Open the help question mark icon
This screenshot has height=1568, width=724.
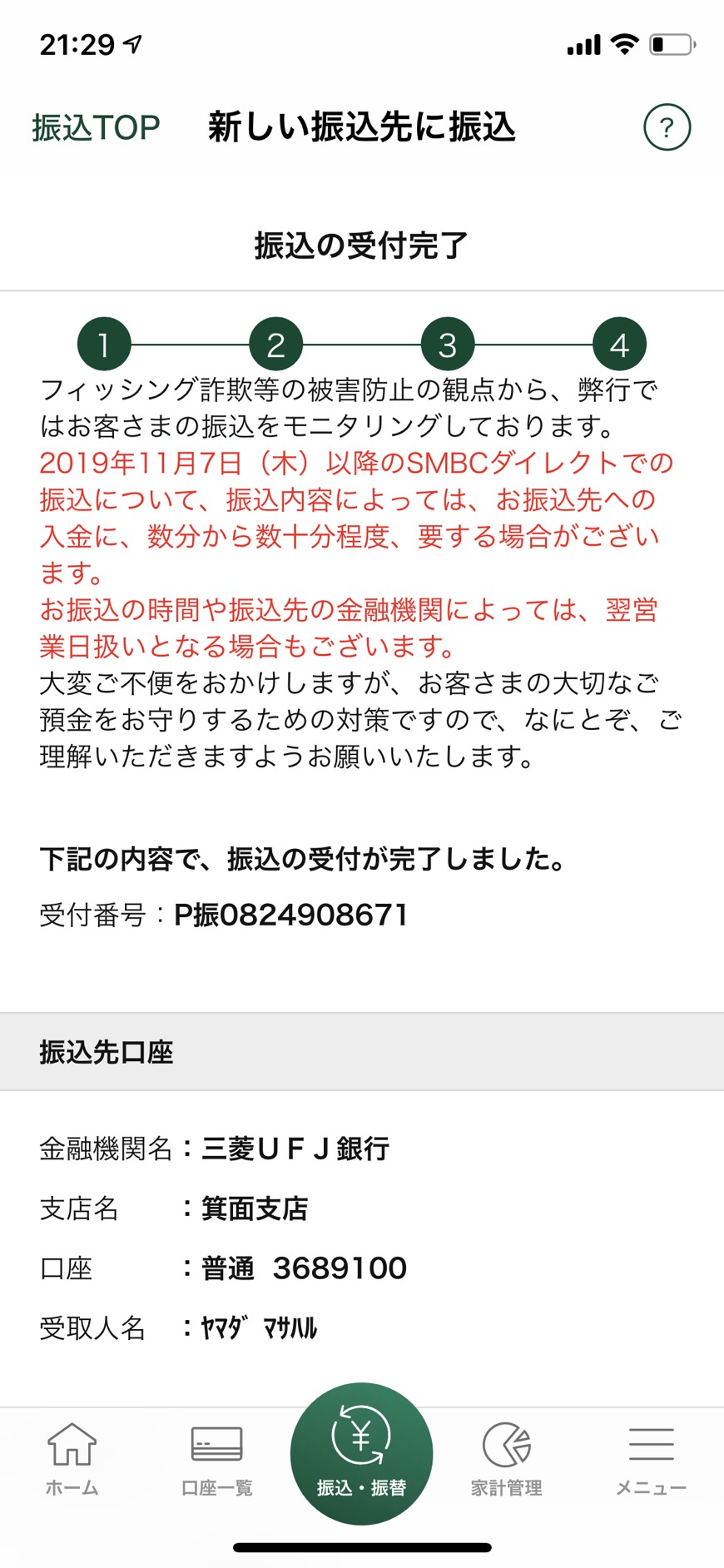pyautogui.click(x=667, y=127)
